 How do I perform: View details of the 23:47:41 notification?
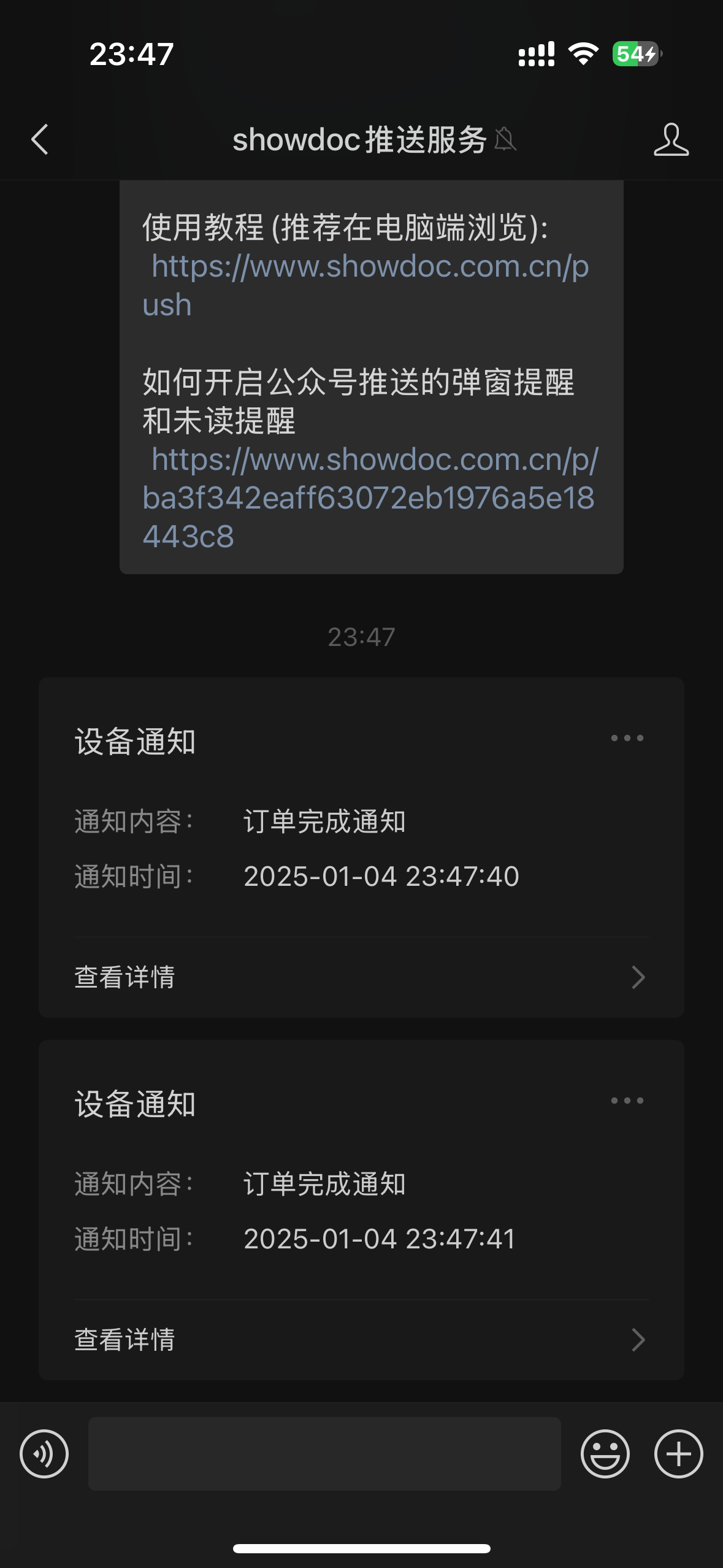point(361,1340)
